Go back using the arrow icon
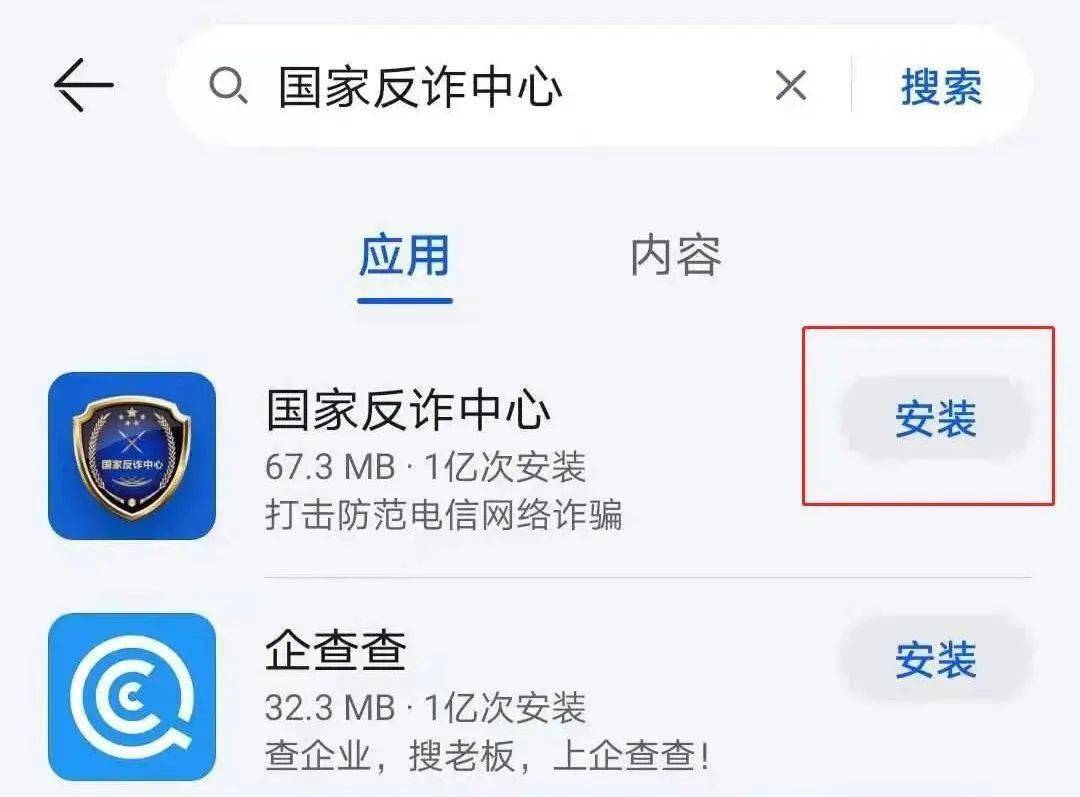 coord(83,87)
